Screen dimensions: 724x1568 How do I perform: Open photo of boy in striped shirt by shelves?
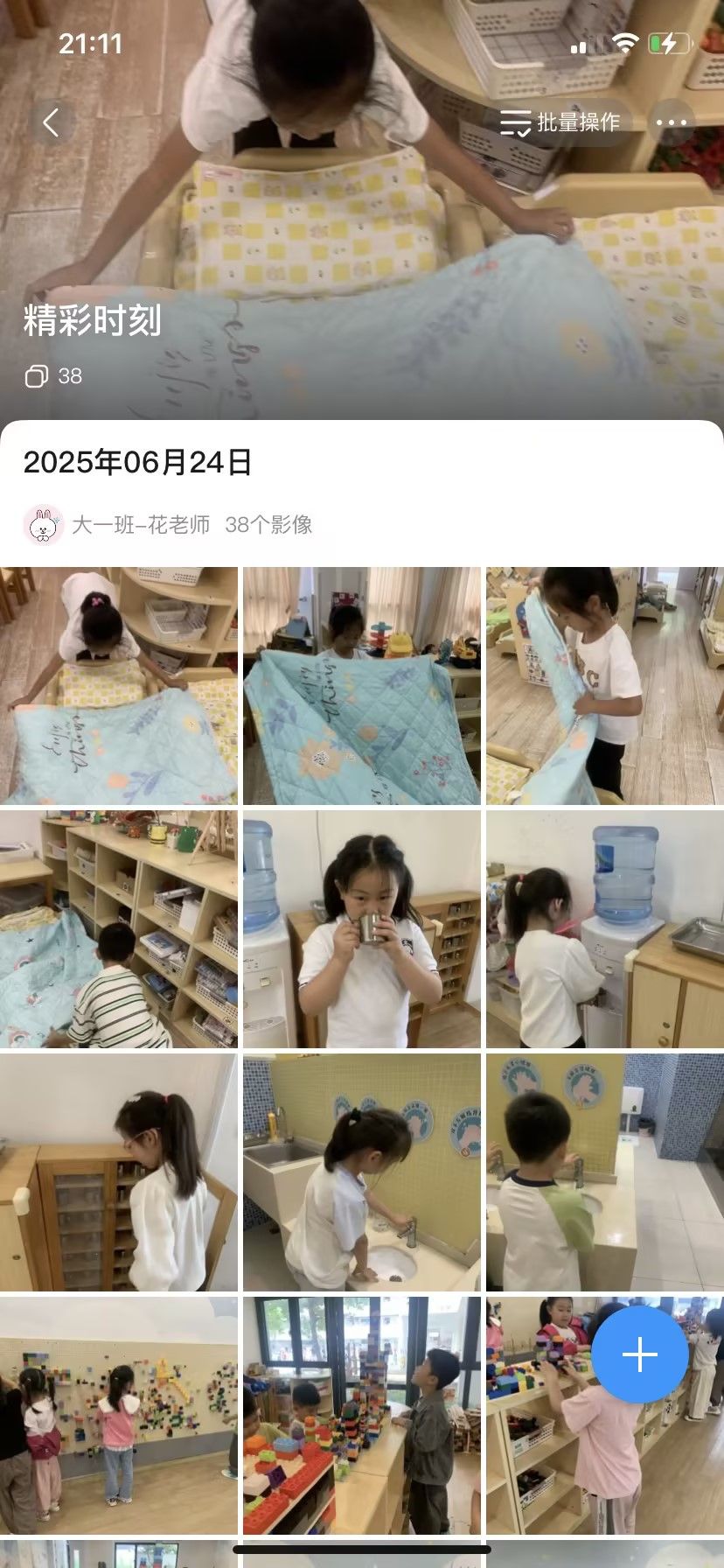click(118, 929)
